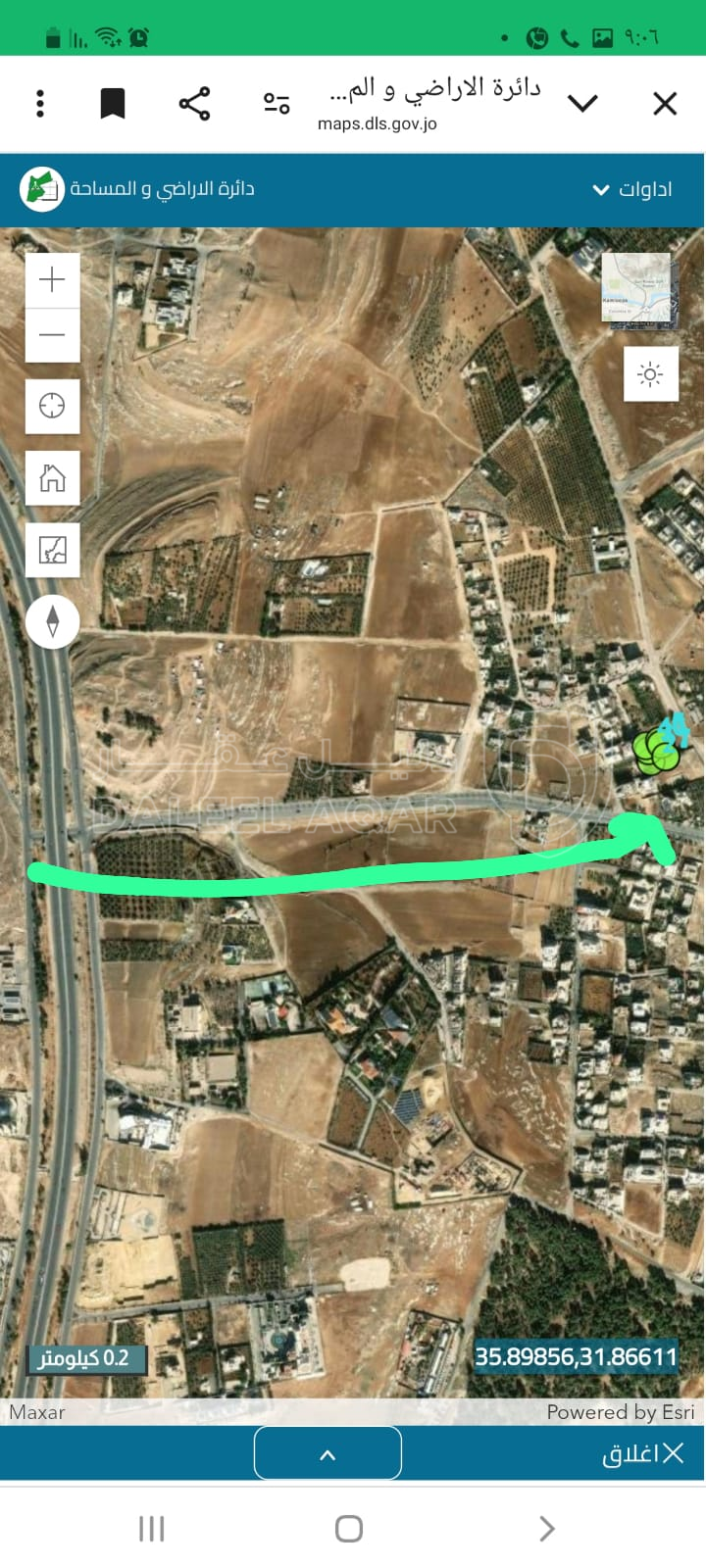Share the page link
The height and width of the screenshot is (1568, 706).
[194, 103]
